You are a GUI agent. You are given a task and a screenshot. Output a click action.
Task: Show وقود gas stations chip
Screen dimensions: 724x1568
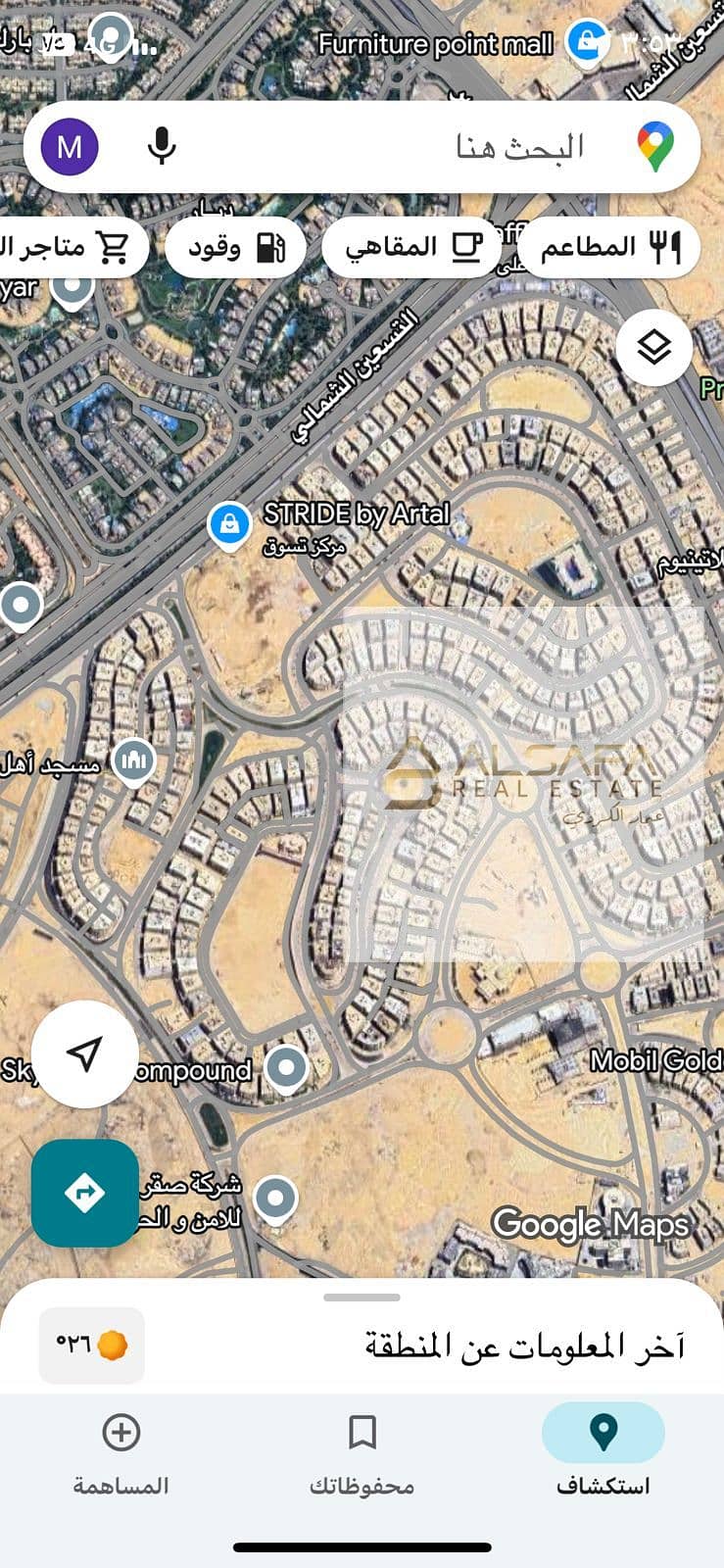pyautogui.click(x=235, y=247)
